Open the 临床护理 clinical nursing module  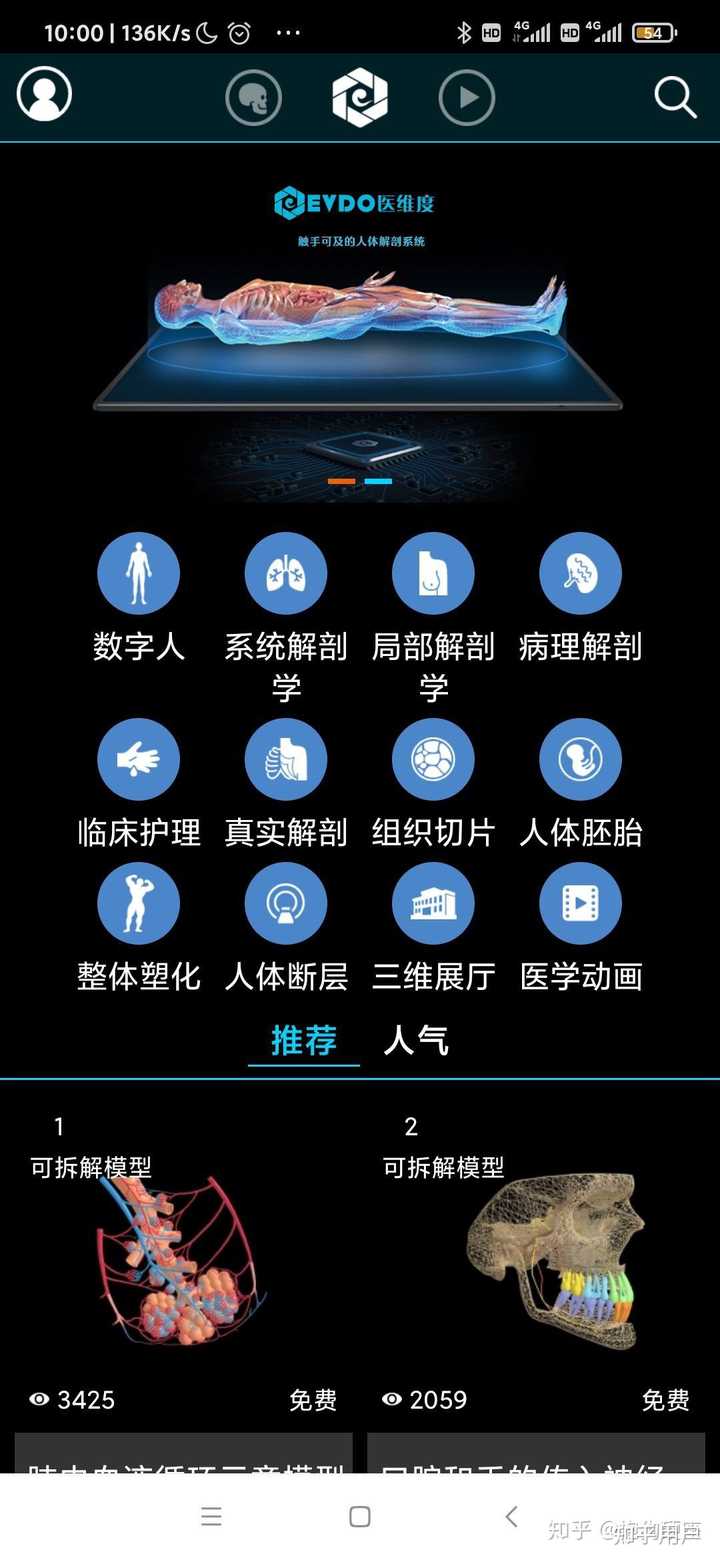tap(137, 759)
